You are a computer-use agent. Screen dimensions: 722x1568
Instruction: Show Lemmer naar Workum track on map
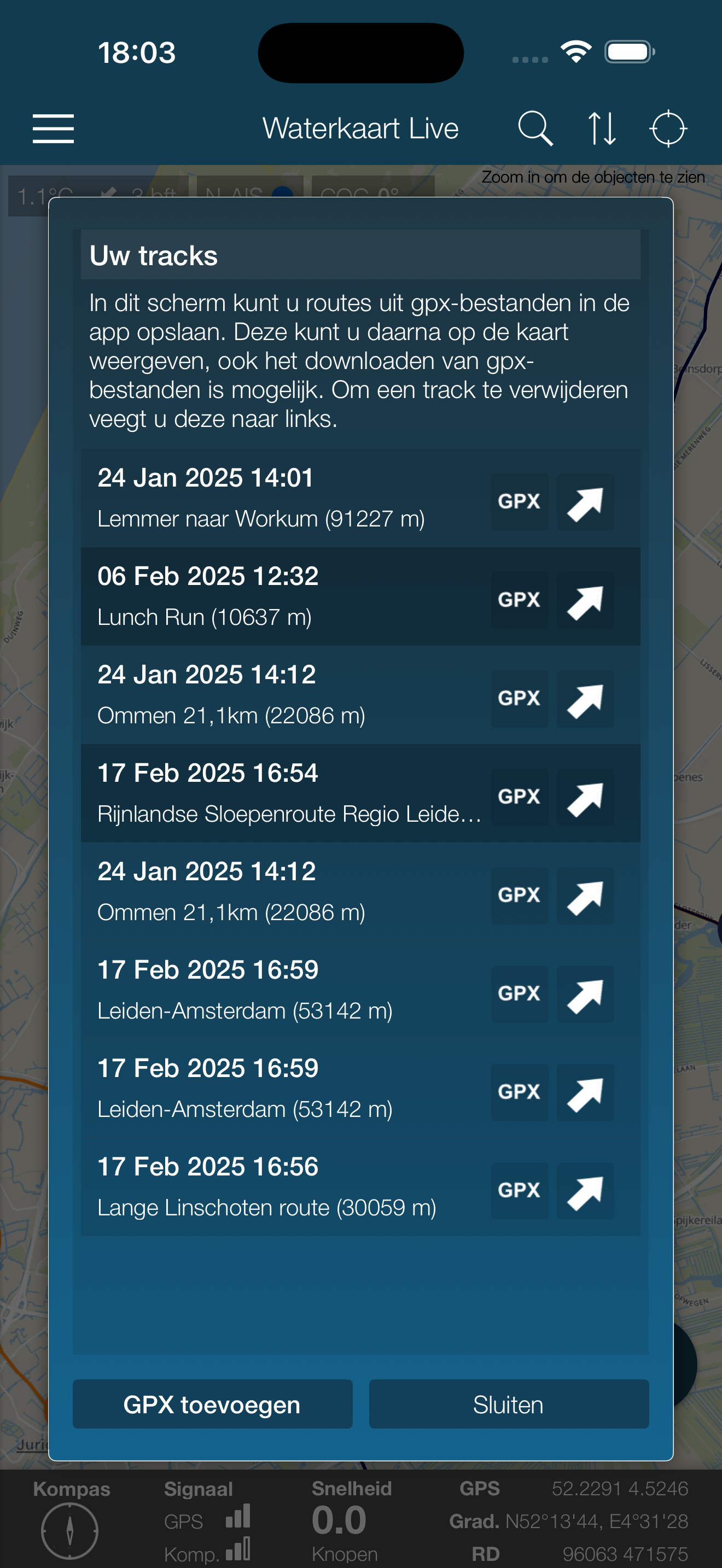585,501
